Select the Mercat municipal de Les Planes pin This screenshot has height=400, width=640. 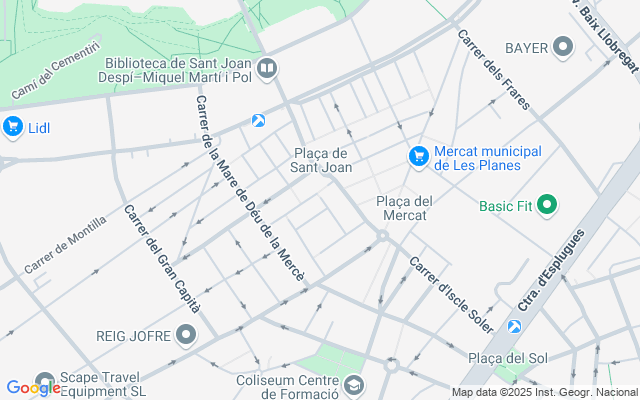coord(419,157)
